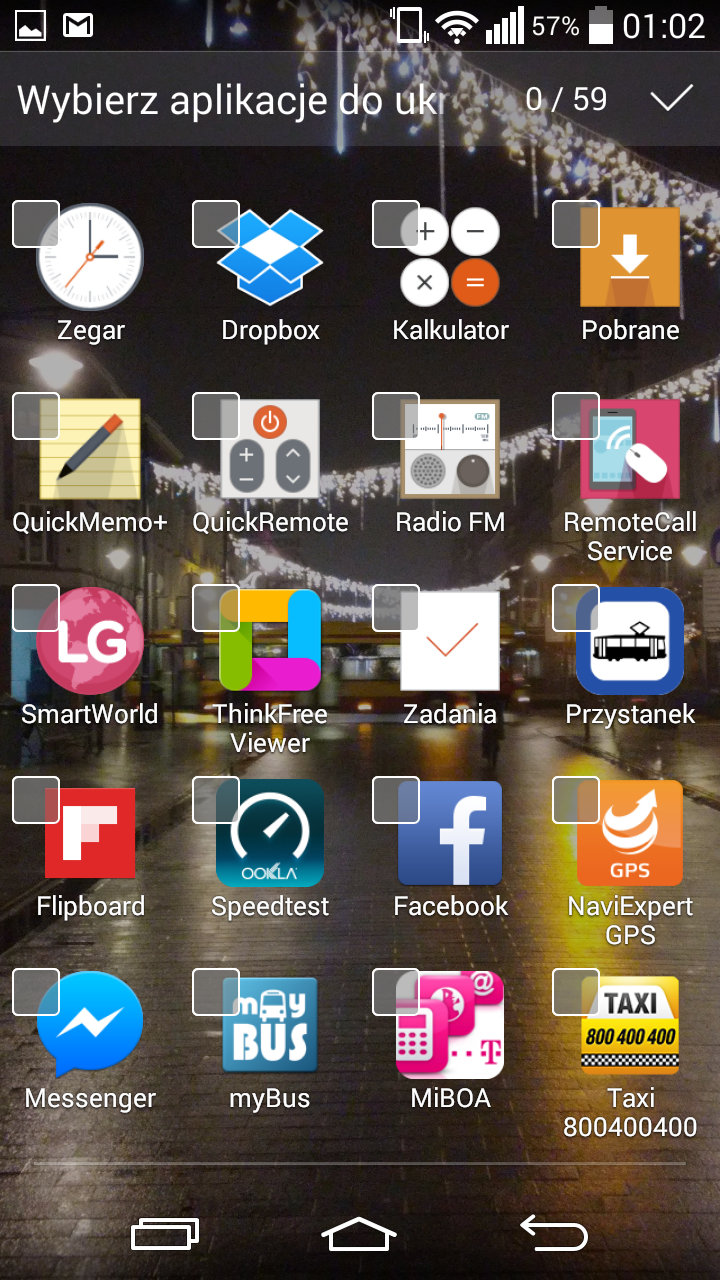This screenshot has height=1280, width=720.
Task: Select the RemoteCall Service app
Action: click(576, 416)
